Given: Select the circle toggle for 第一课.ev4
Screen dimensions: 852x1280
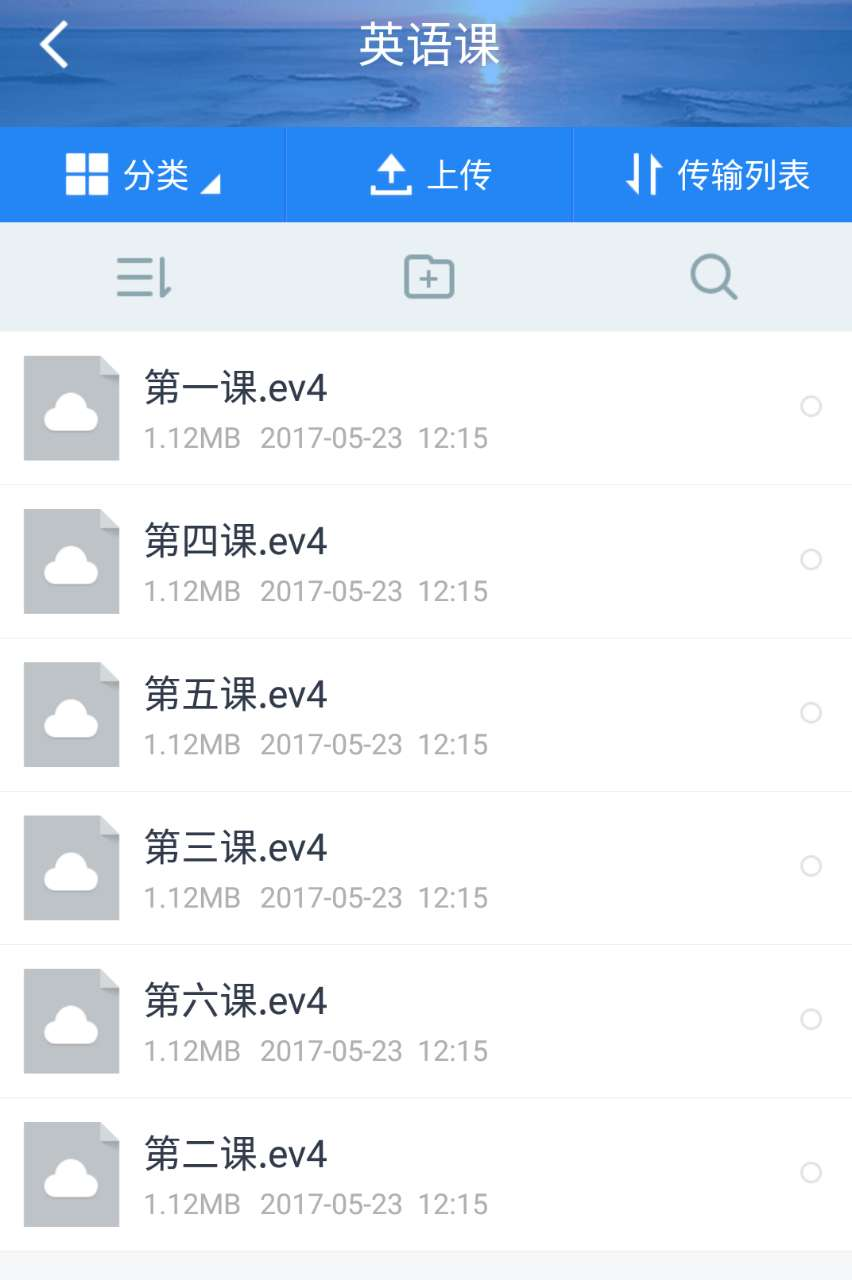Looking at the screenshot, I should [x=810, y=408].
